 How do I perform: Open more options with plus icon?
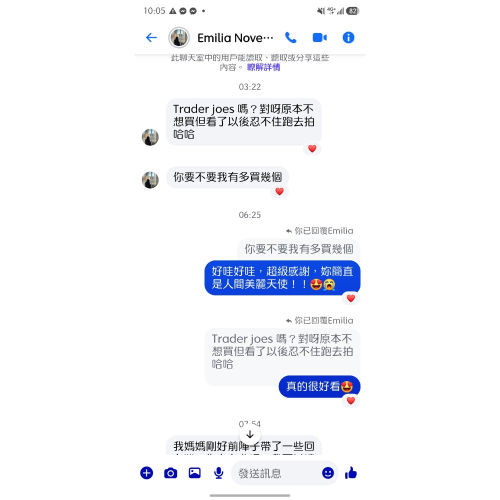(x=147, y=473)
